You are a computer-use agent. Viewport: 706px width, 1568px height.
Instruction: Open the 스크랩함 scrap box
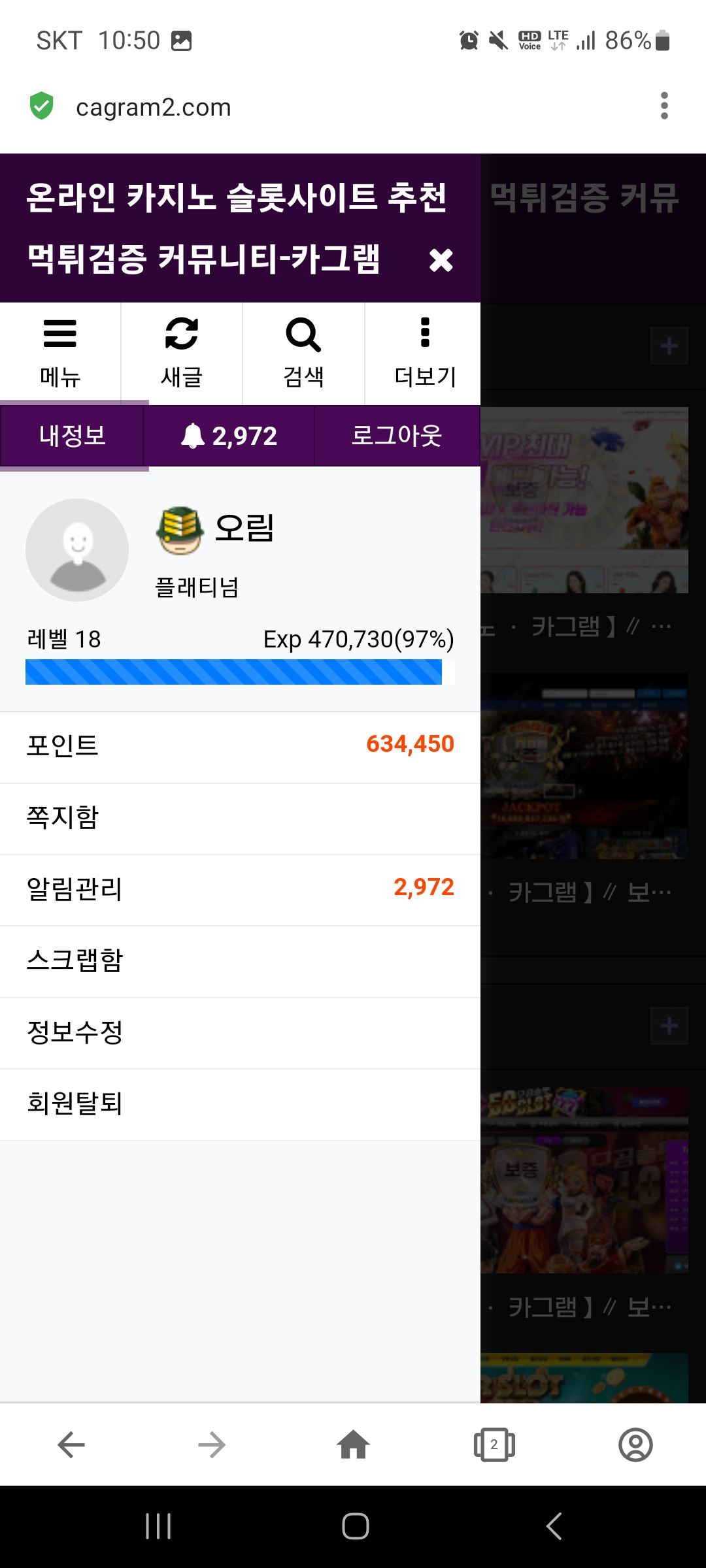tap(240, 960)
